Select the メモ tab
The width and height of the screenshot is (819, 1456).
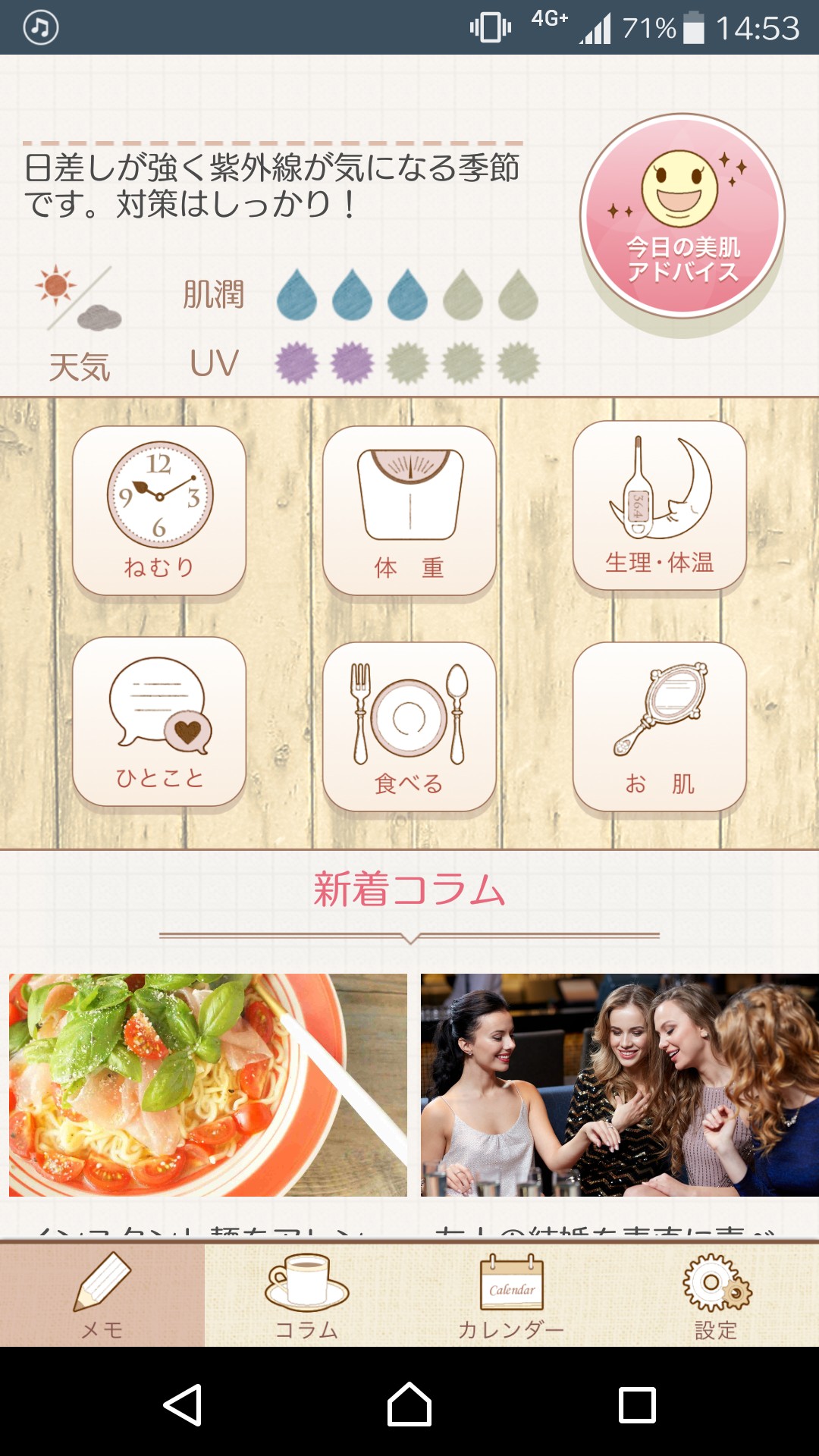tap(102, 1295)
